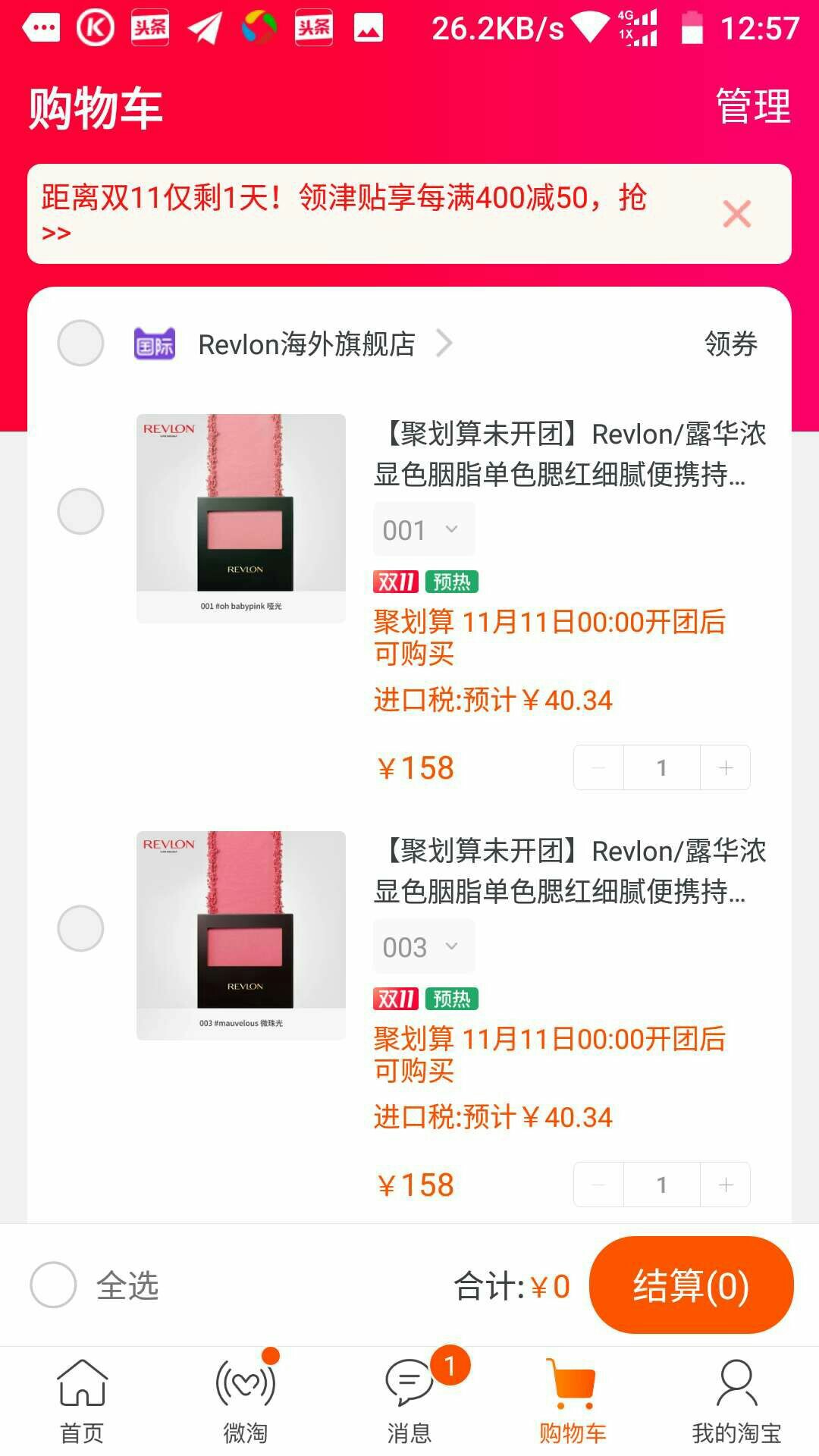Tap 领券 to get store coupons

731,344
